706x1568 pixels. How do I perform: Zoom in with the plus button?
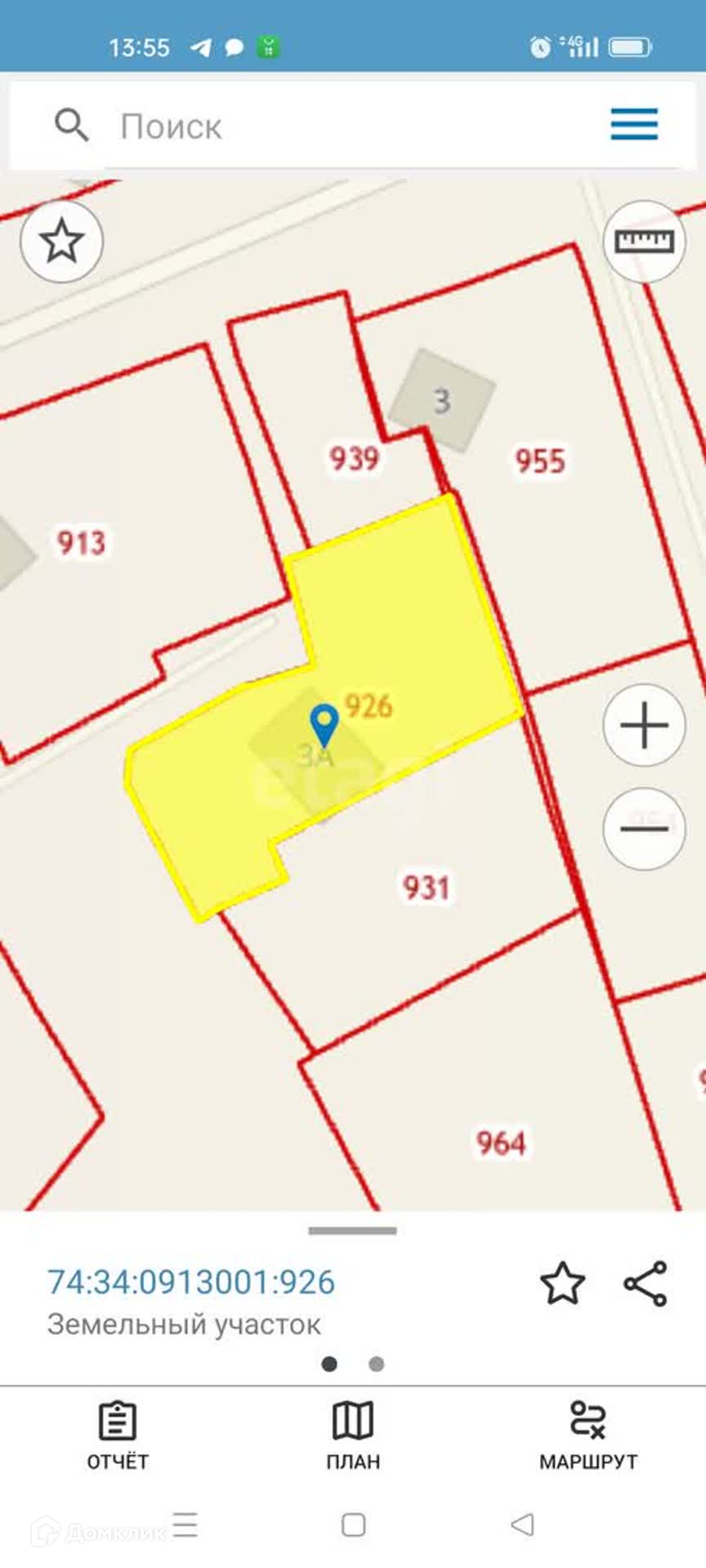pyautogui.click(x=644, y=725)
